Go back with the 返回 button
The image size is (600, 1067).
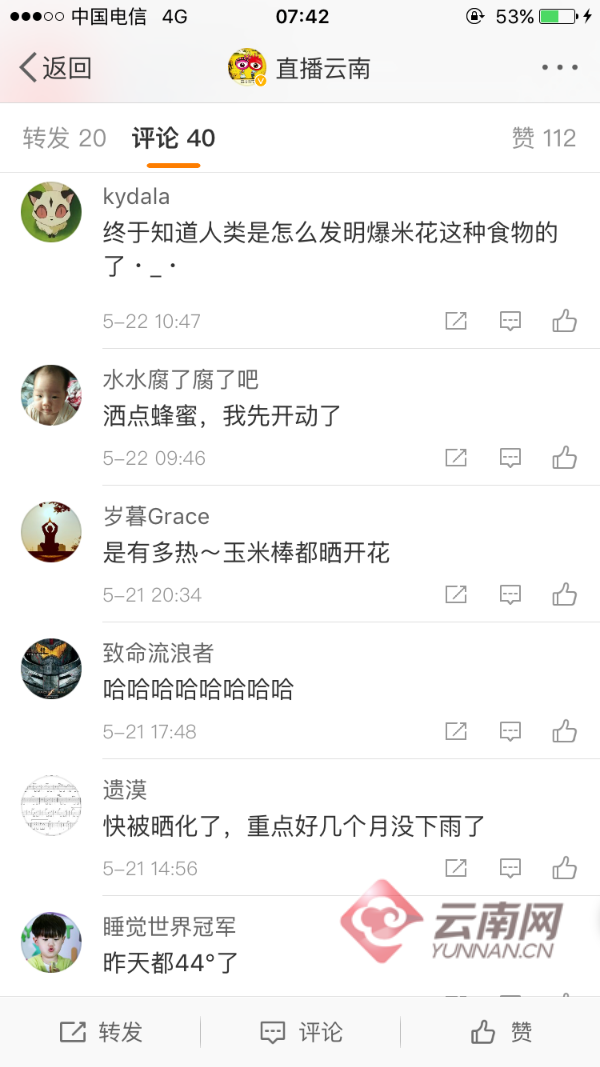pyautogui.click(x=55, y=68)
